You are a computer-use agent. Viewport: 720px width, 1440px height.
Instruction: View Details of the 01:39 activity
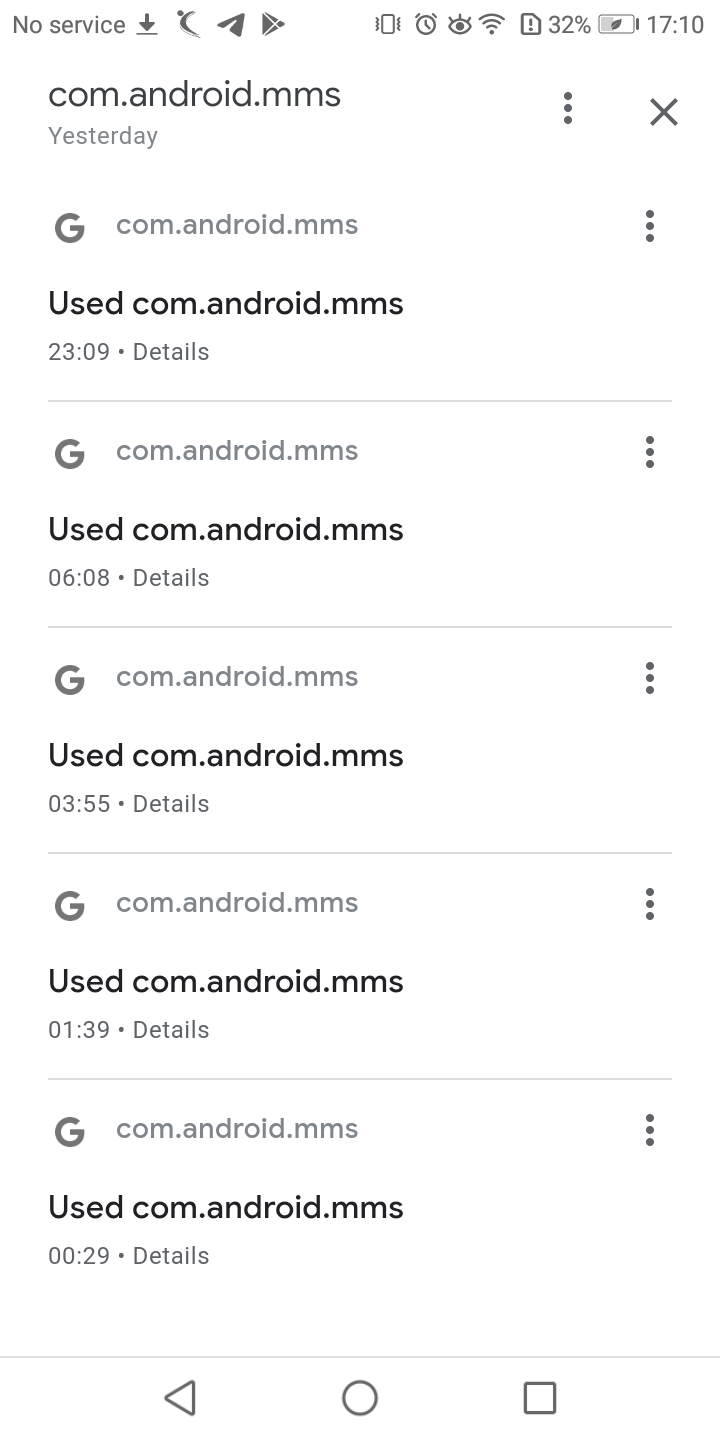click(x=171, y=1030)
